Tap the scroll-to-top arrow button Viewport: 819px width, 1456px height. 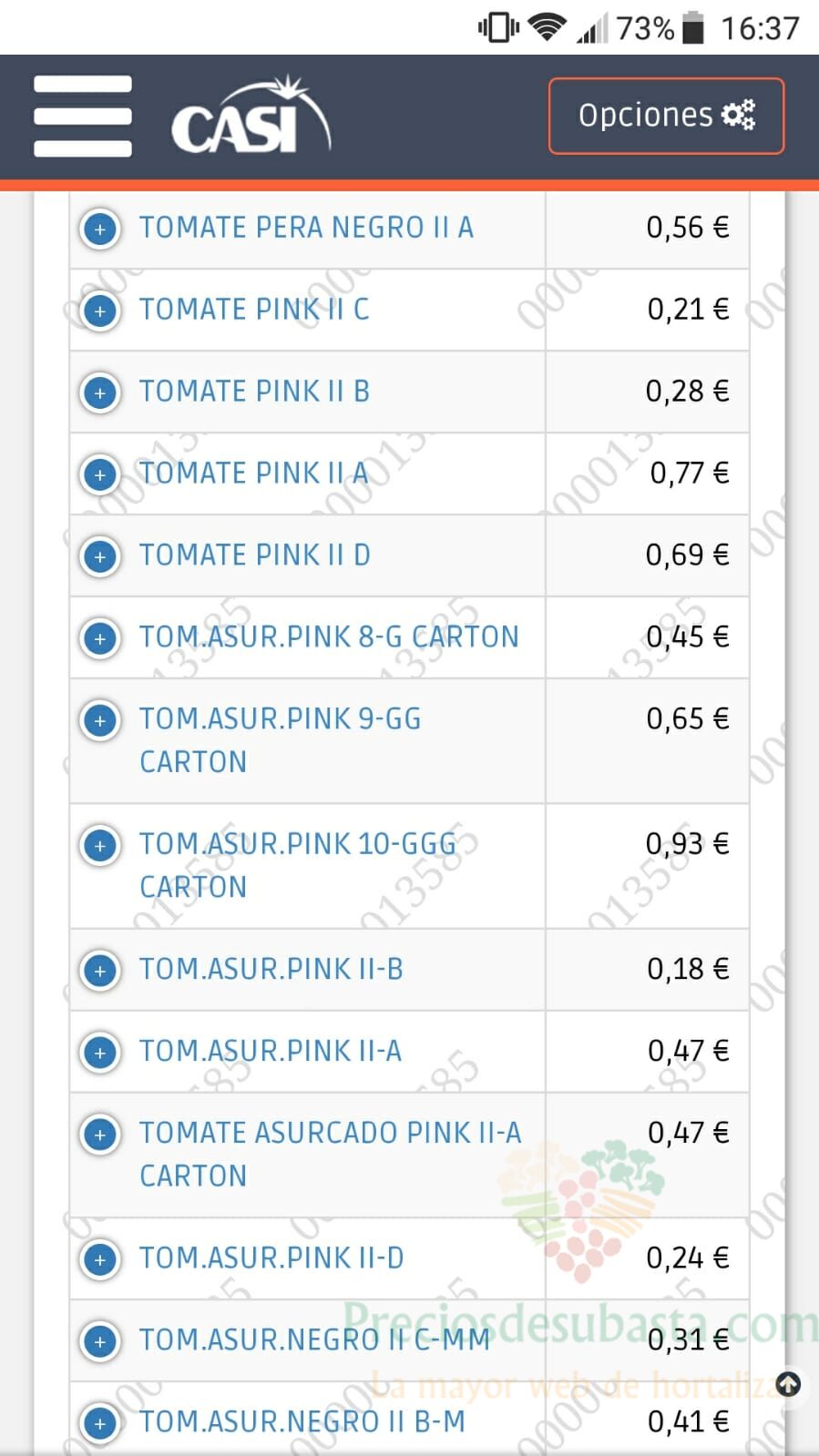pos(788,1385)
